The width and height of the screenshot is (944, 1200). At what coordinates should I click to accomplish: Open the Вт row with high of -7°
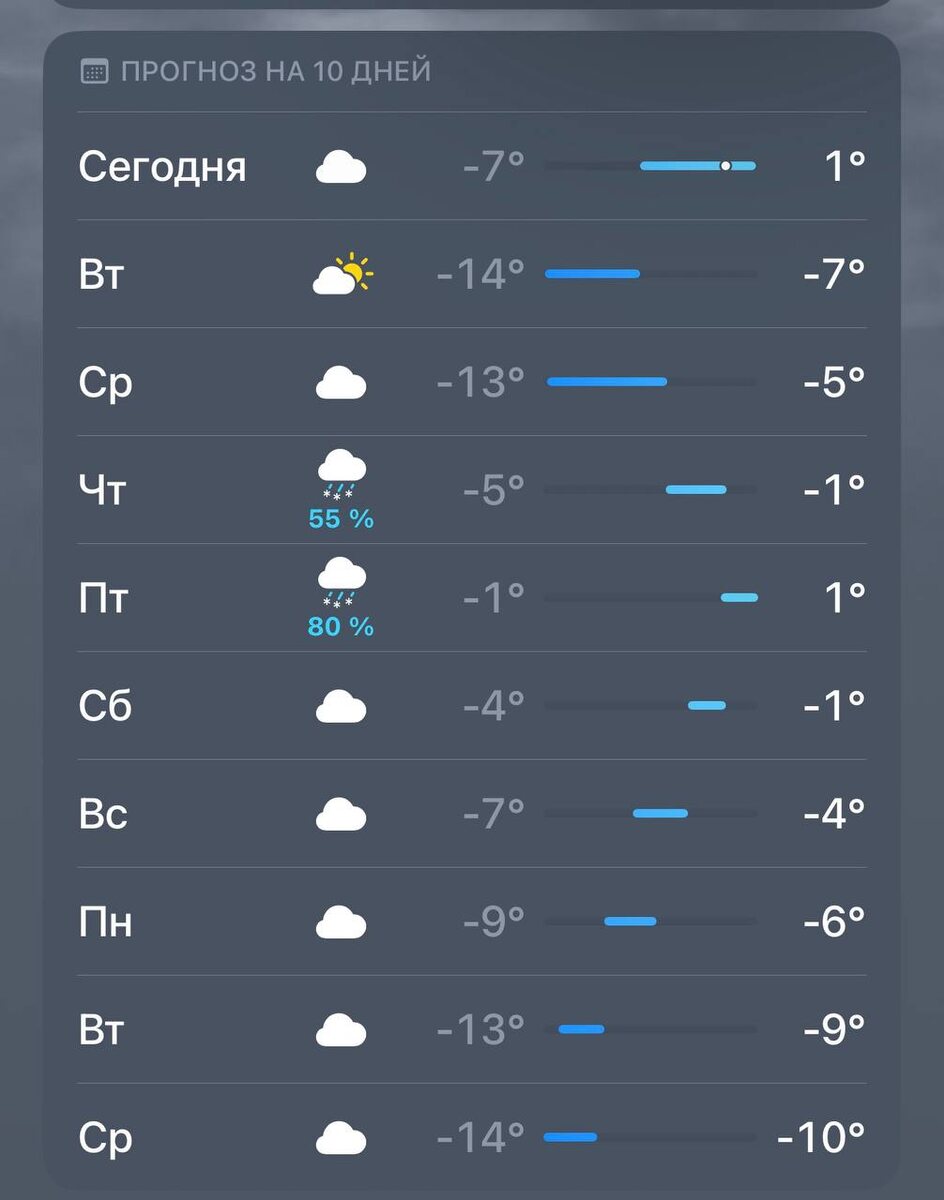[x=472, y=274]
